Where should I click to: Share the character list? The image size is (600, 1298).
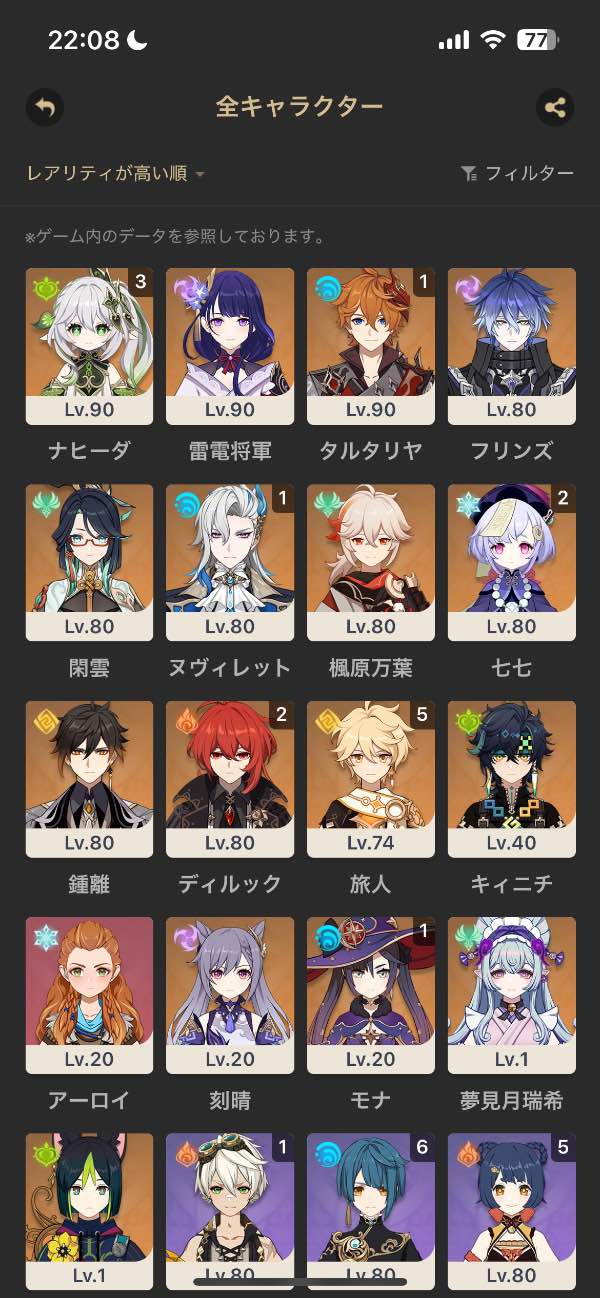555,107
